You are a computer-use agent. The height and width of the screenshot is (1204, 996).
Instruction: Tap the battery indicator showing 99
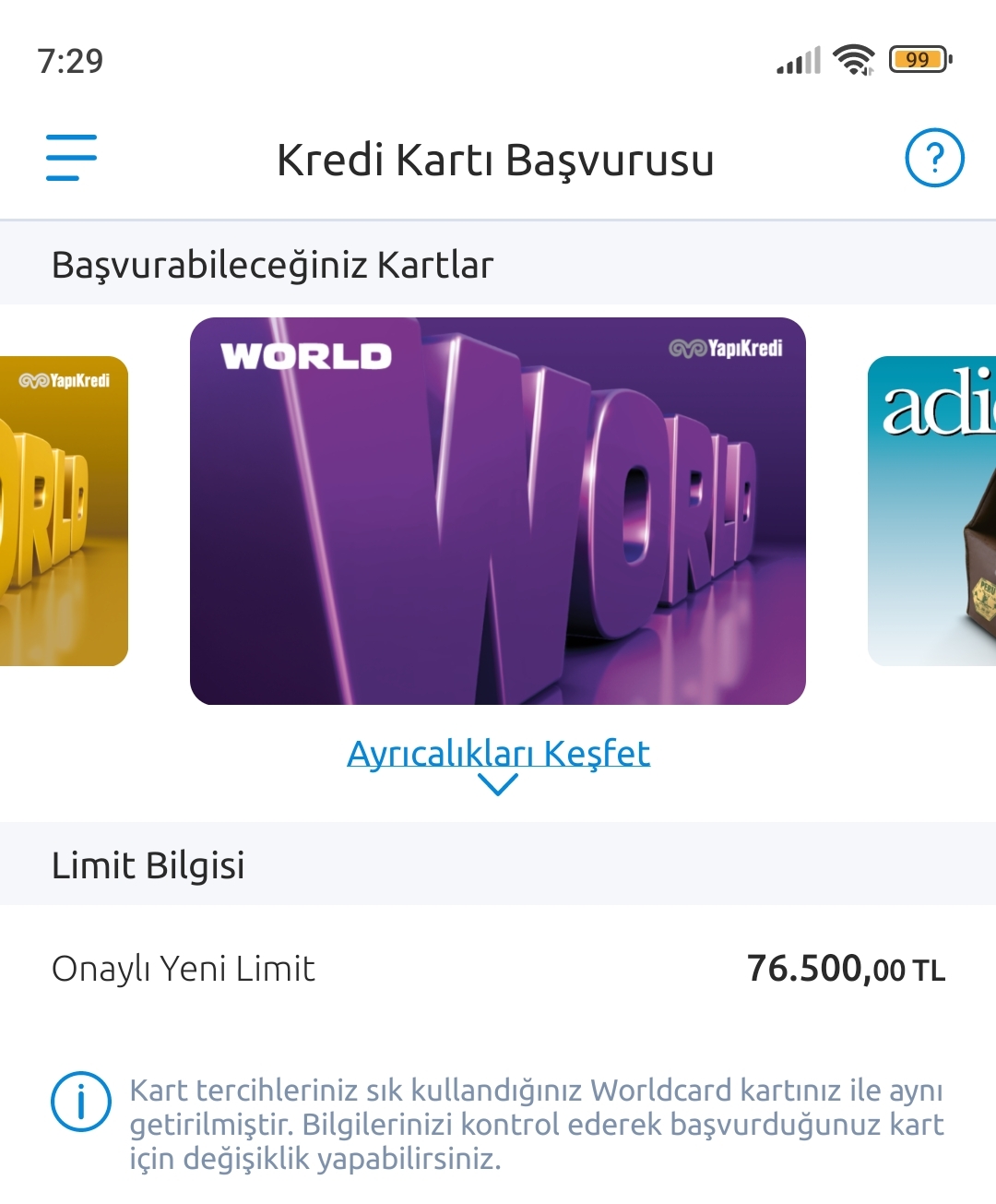pos(917,58)
